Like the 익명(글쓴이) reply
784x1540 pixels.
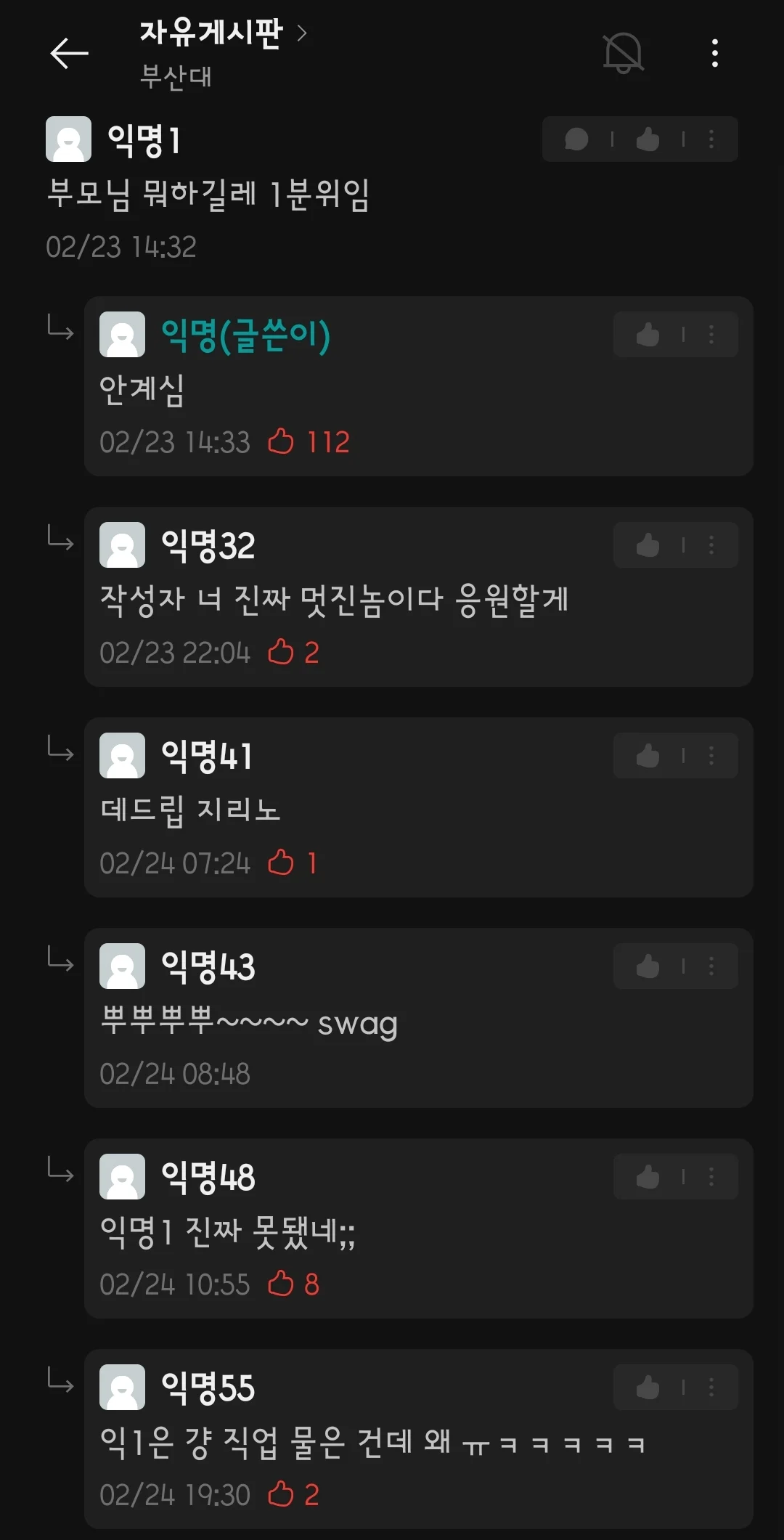(648, 335)
